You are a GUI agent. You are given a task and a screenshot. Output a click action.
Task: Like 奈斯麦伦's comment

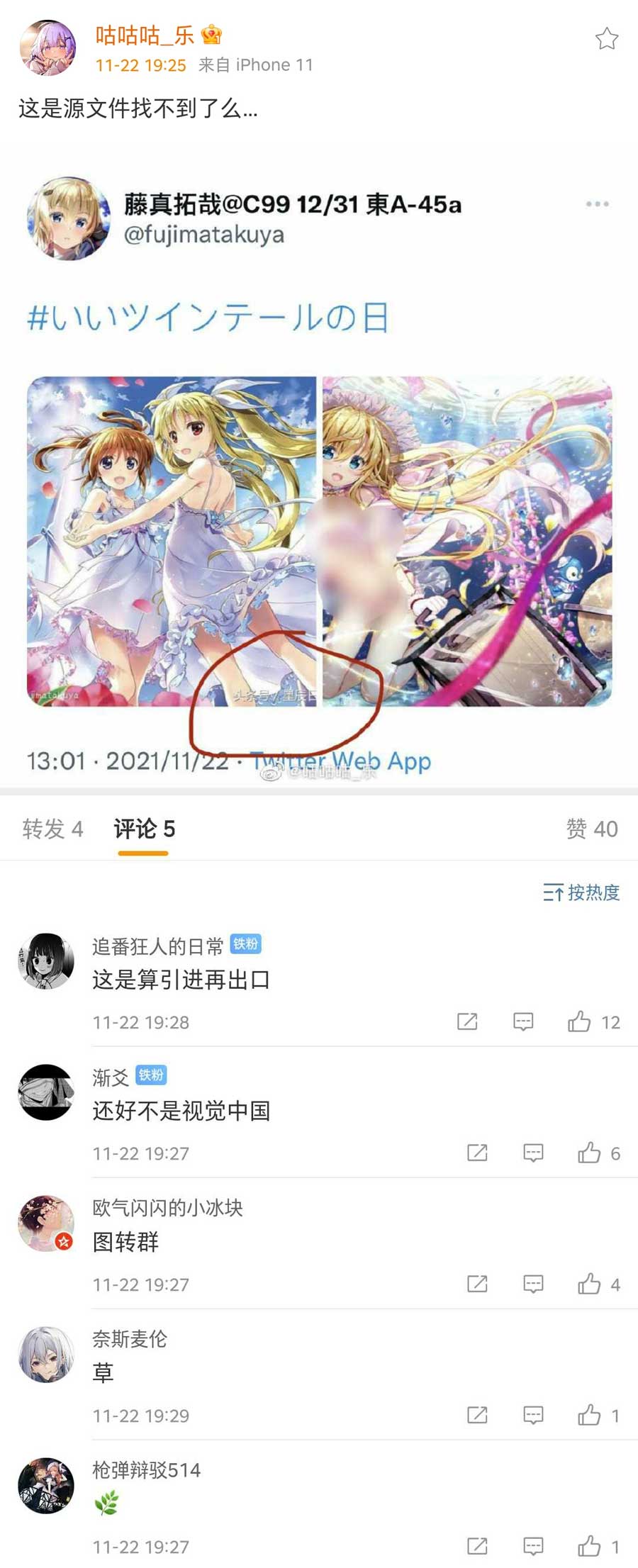[x=589, y=1415]
